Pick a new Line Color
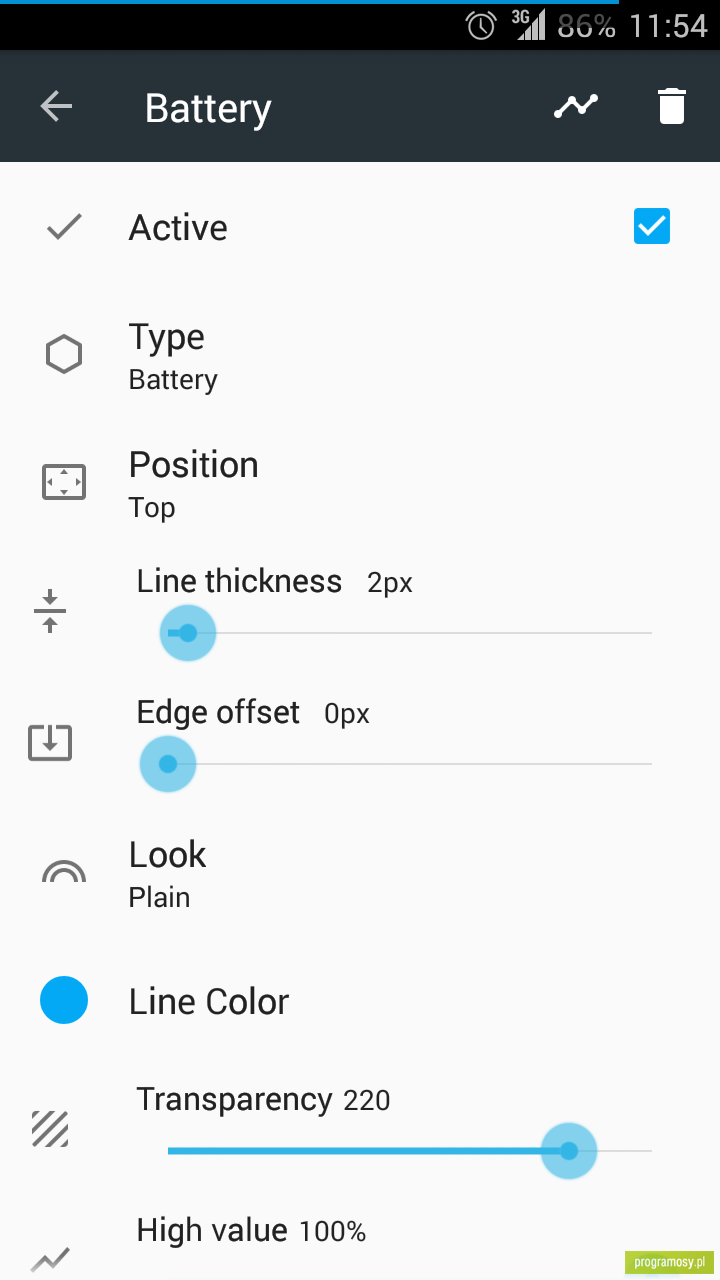Viewport: 720px width, 1280px height. (x=360, y=1001)
